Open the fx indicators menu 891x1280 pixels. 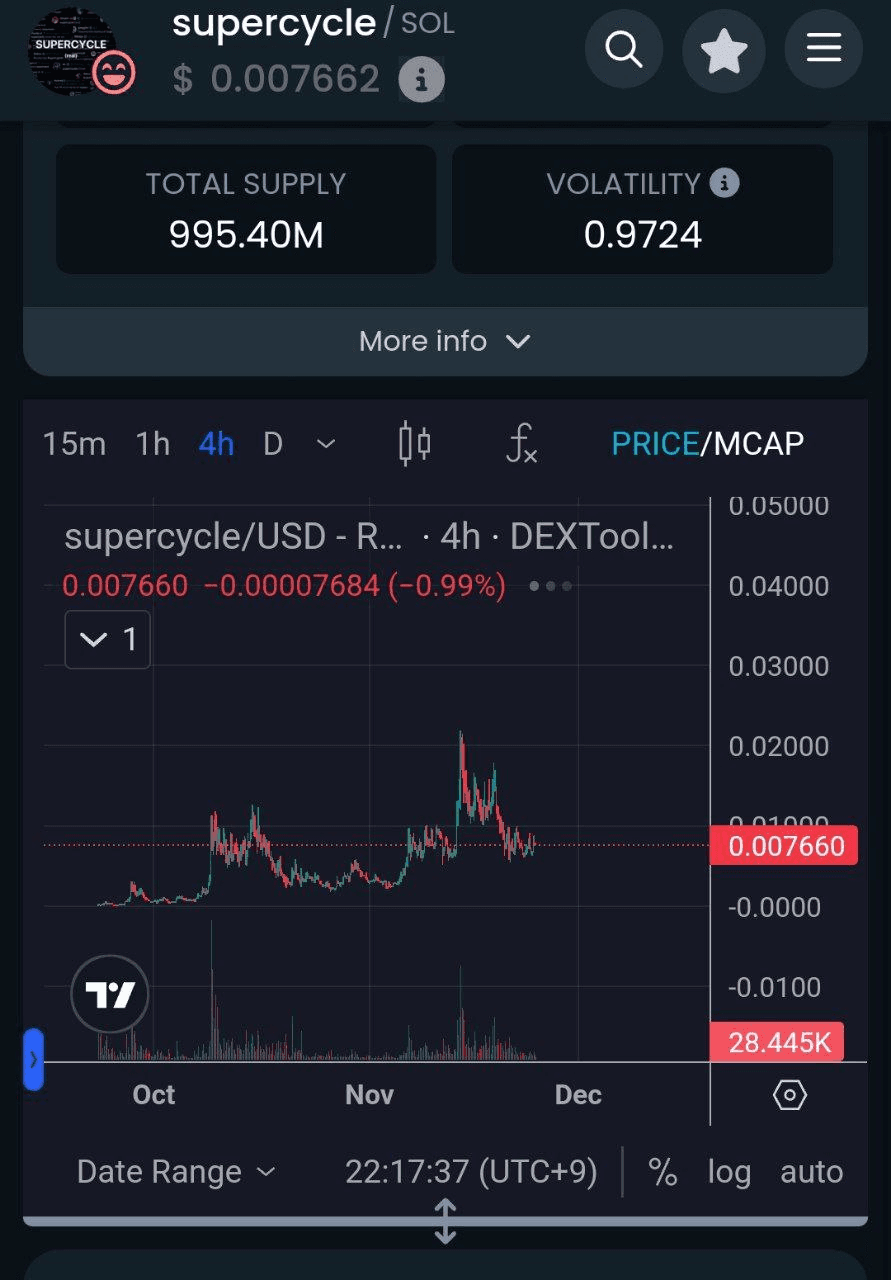coord(521,443)
